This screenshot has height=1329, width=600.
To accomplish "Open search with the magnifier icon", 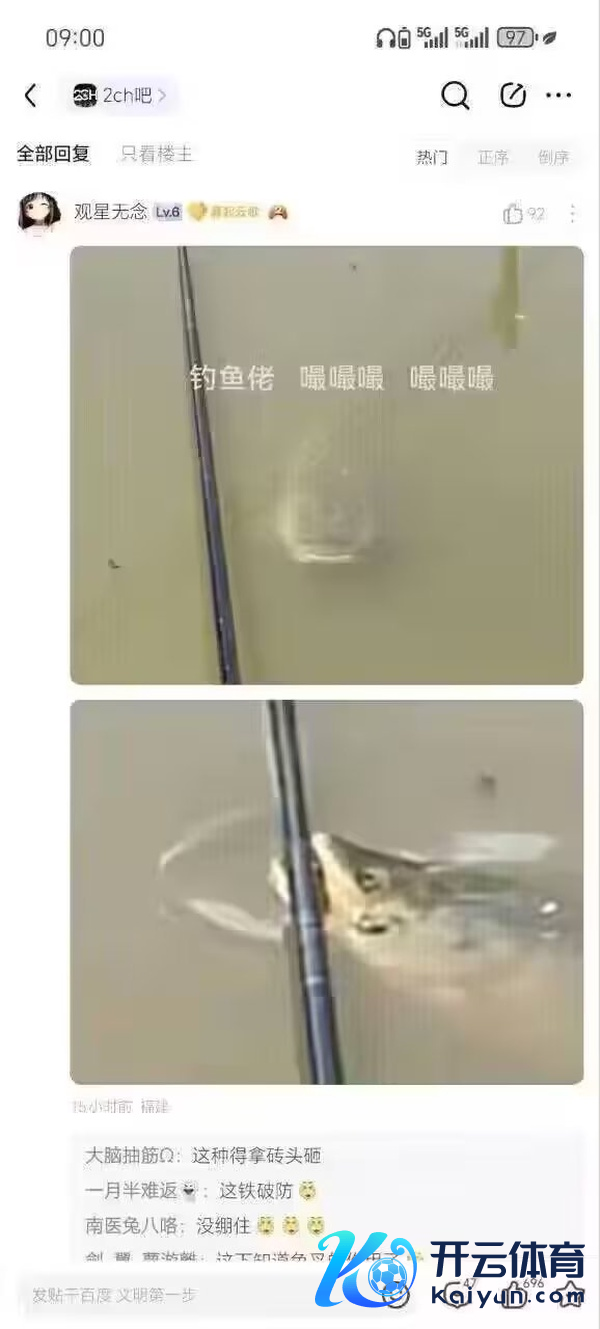I will click(x=455, y=96).
